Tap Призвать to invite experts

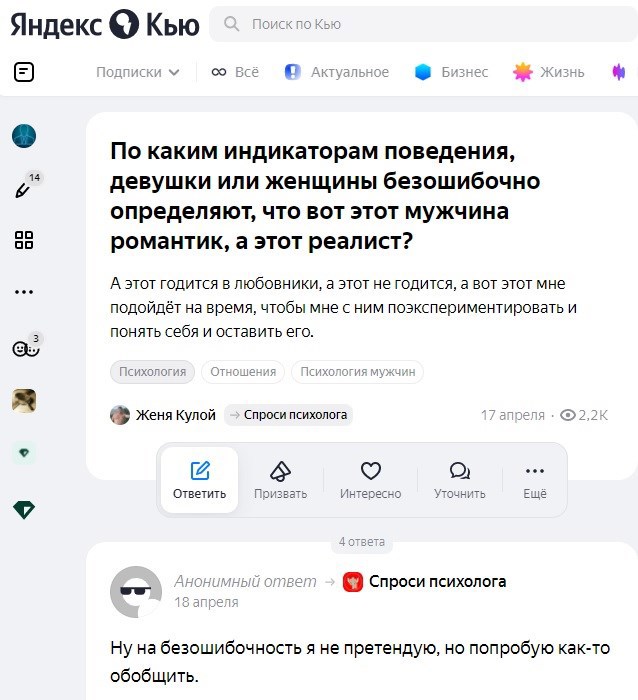[x=281, y=480]
